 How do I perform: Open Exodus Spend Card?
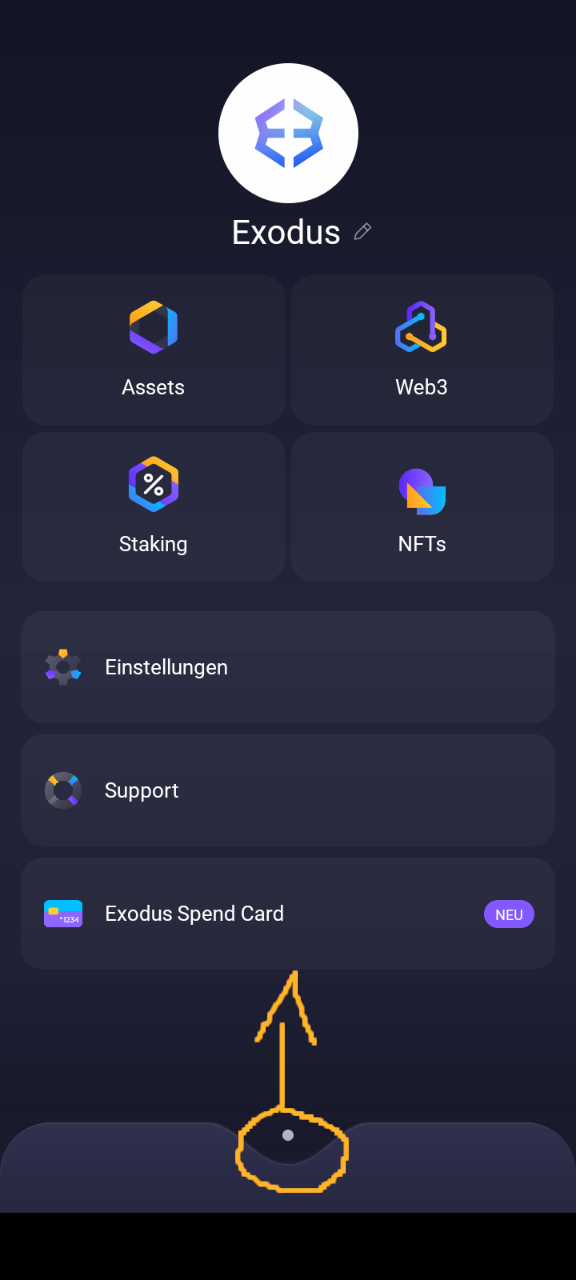[x=288, y=913]
